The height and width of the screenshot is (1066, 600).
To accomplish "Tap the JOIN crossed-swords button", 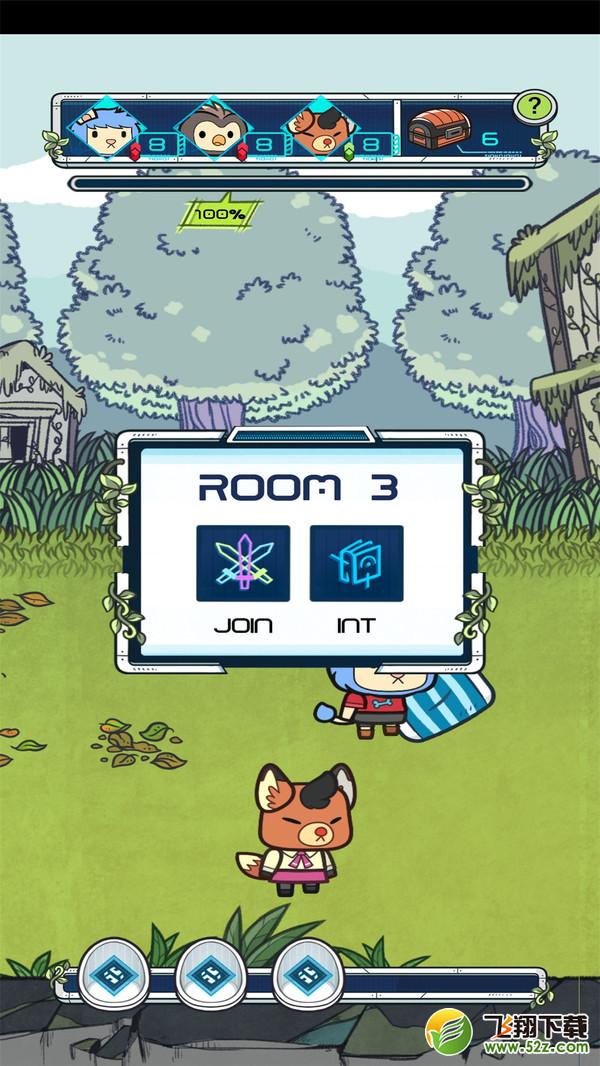I will pyautogui.click(x=243, y=563).
